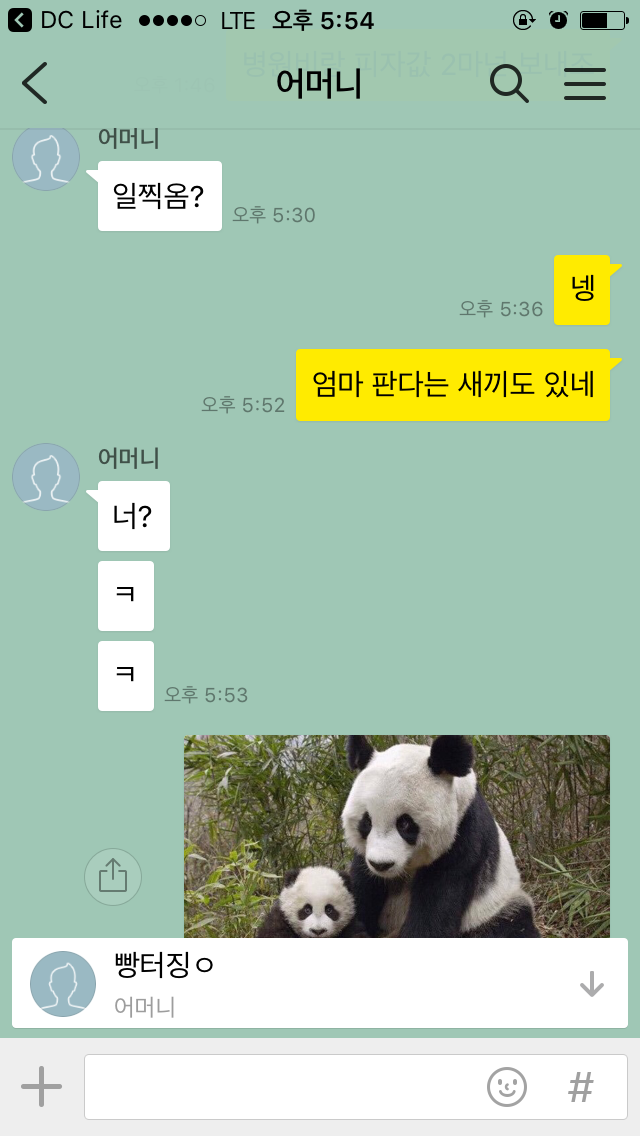Open the plus attachment menu
Viewport: 640px width, 1136px height.
41,1086
